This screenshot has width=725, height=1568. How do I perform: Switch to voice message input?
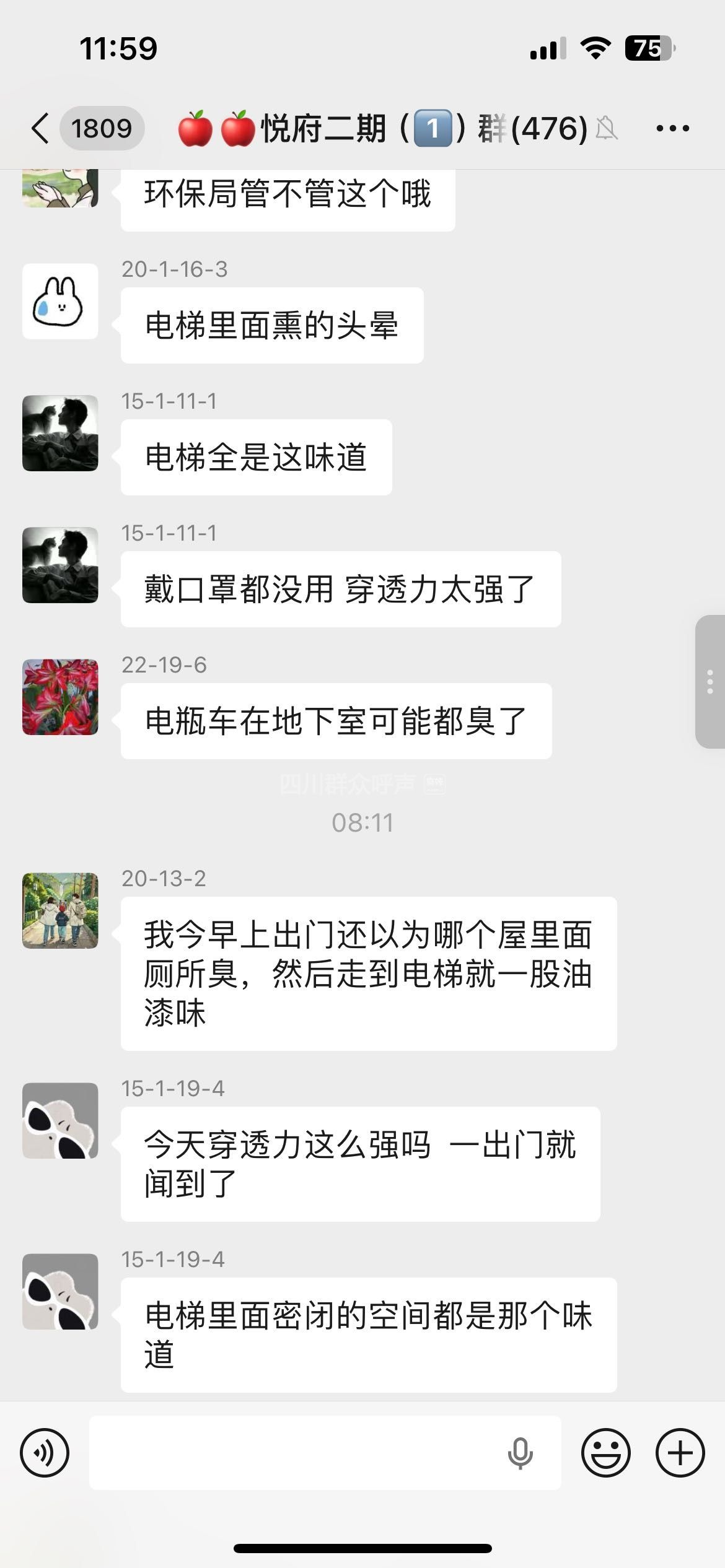coord(45,1453)
